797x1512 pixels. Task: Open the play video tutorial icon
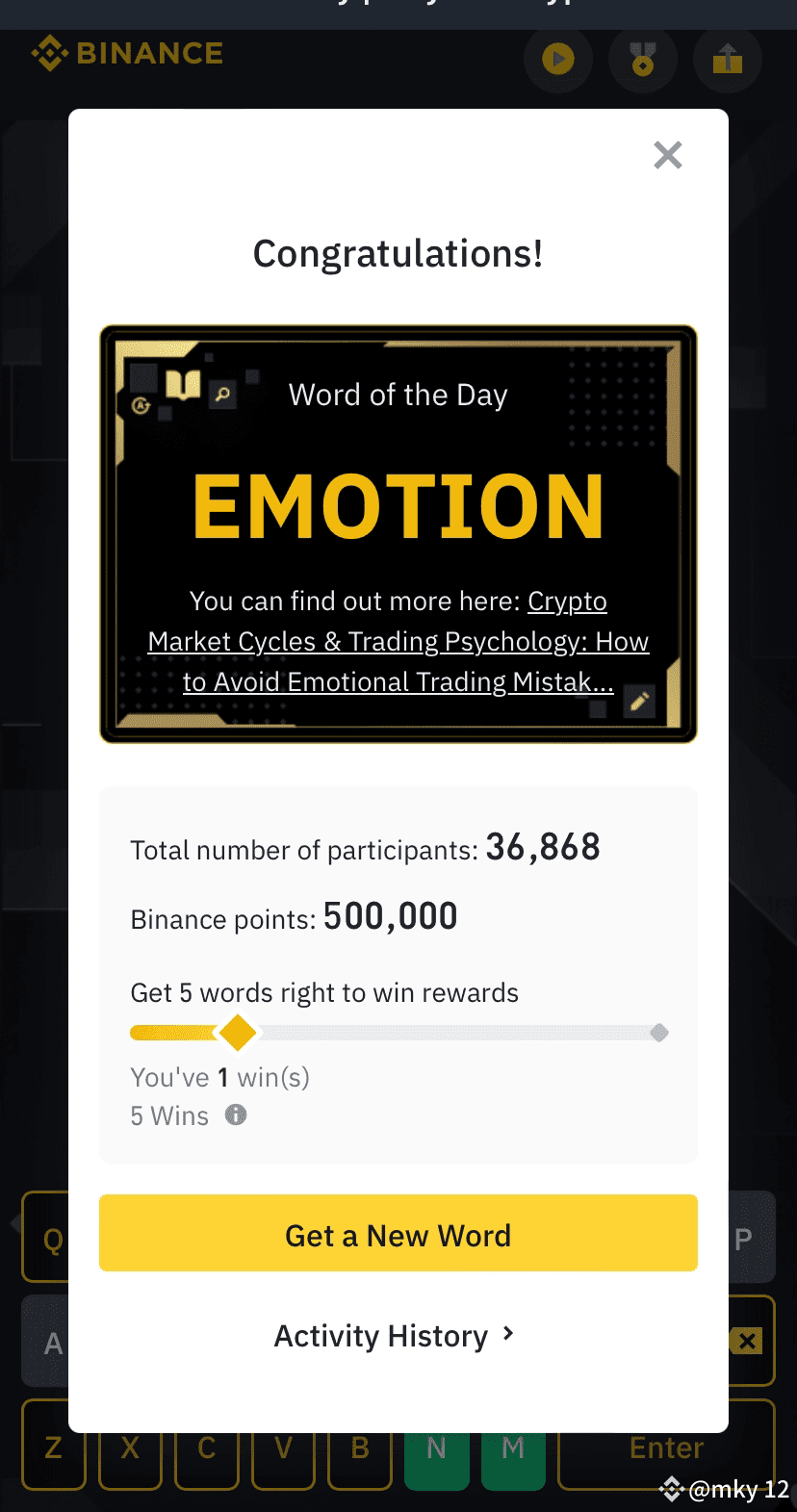click(558, 60)
